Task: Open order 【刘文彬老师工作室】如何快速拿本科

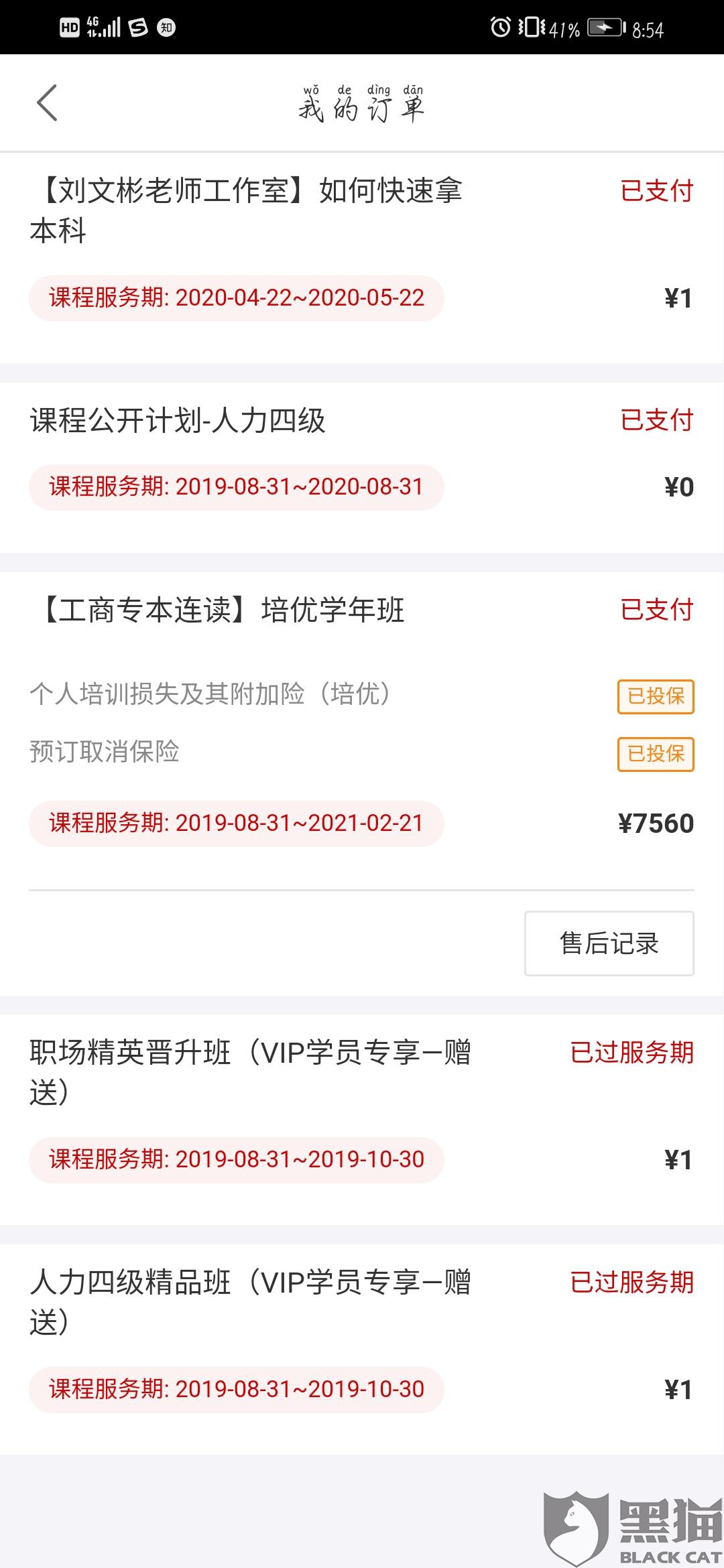Action: click(362, 259)
